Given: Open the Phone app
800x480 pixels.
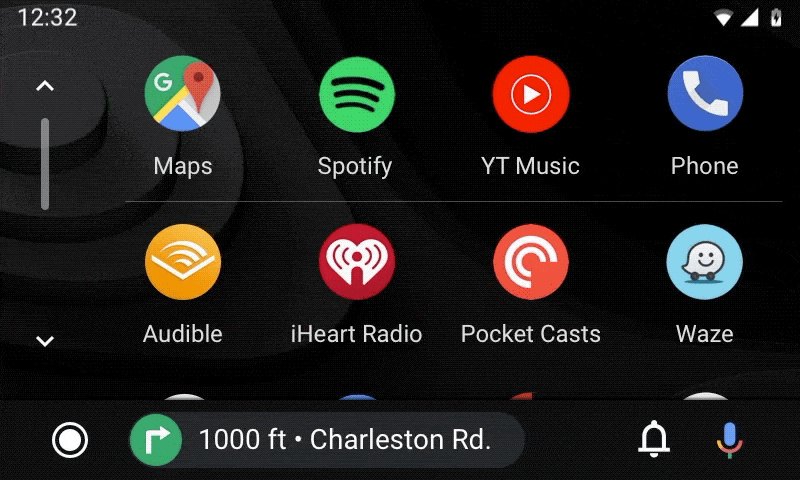Looking at the screenshot, I should [x=704, y=95].
